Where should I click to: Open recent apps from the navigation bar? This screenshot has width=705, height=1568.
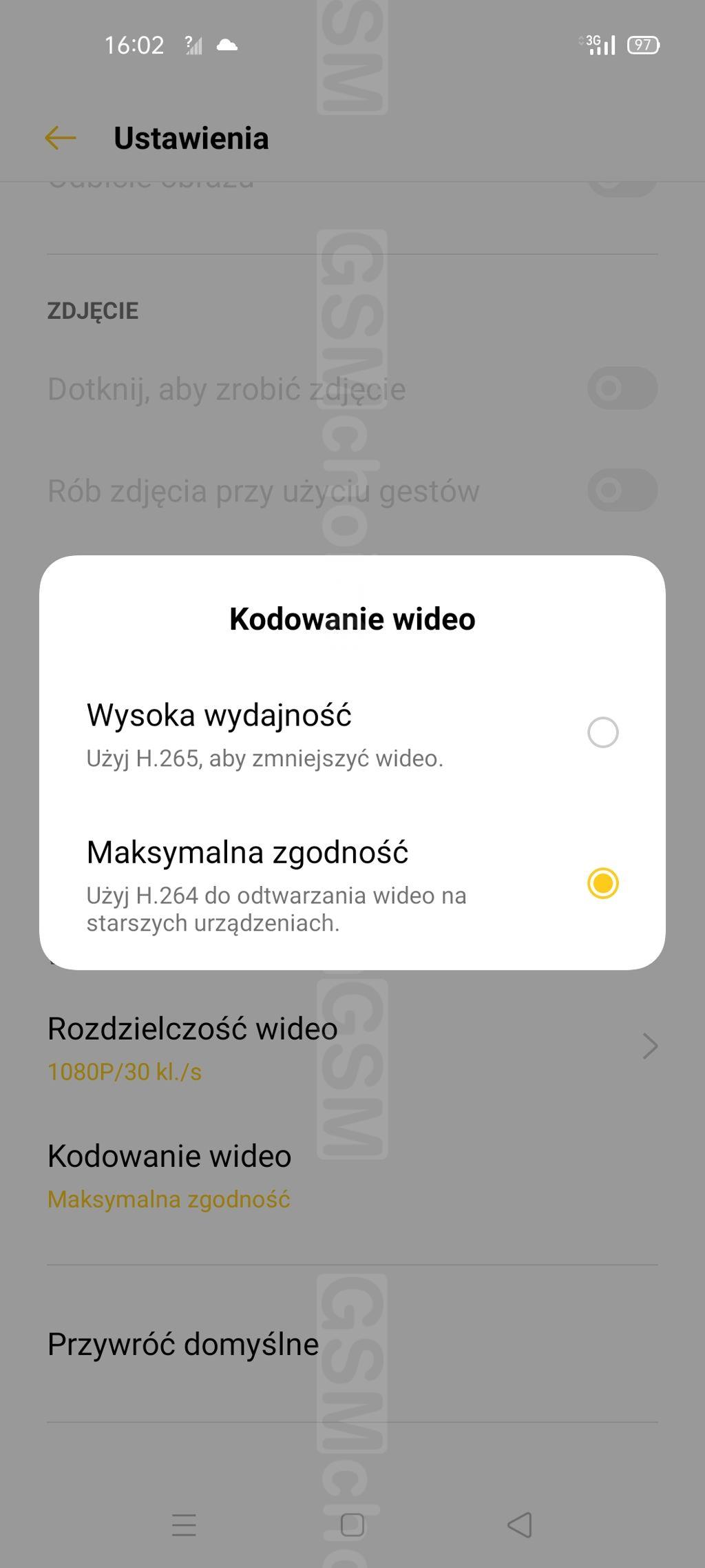(x=184, y=1525)
